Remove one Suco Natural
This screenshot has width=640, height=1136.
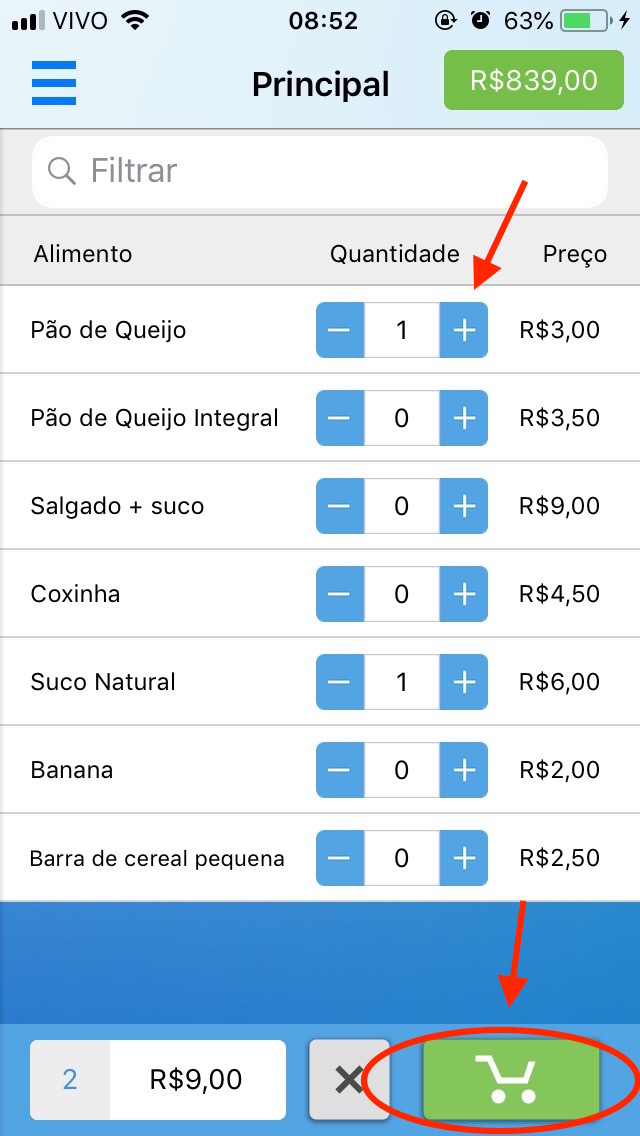[340, 682]
